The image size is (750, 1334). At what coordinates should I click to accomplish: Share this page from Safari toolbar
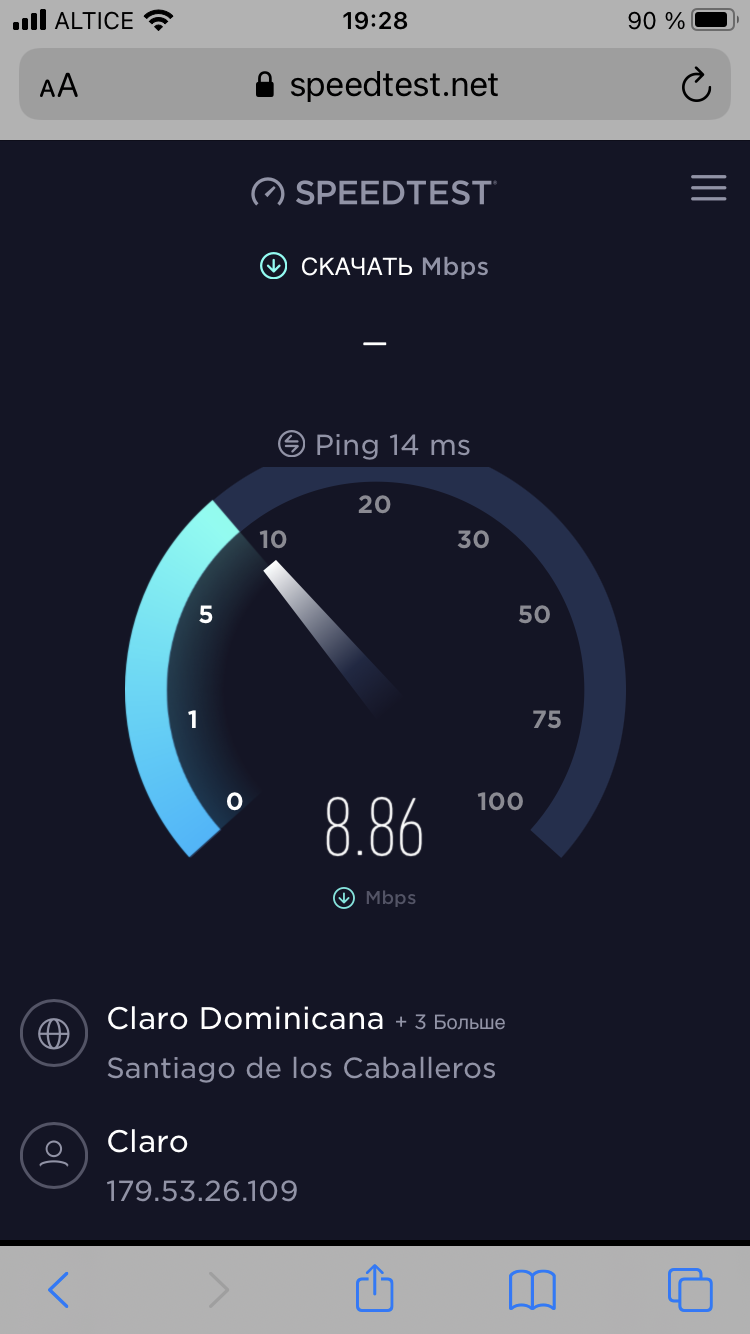[x=374, y=1288]
